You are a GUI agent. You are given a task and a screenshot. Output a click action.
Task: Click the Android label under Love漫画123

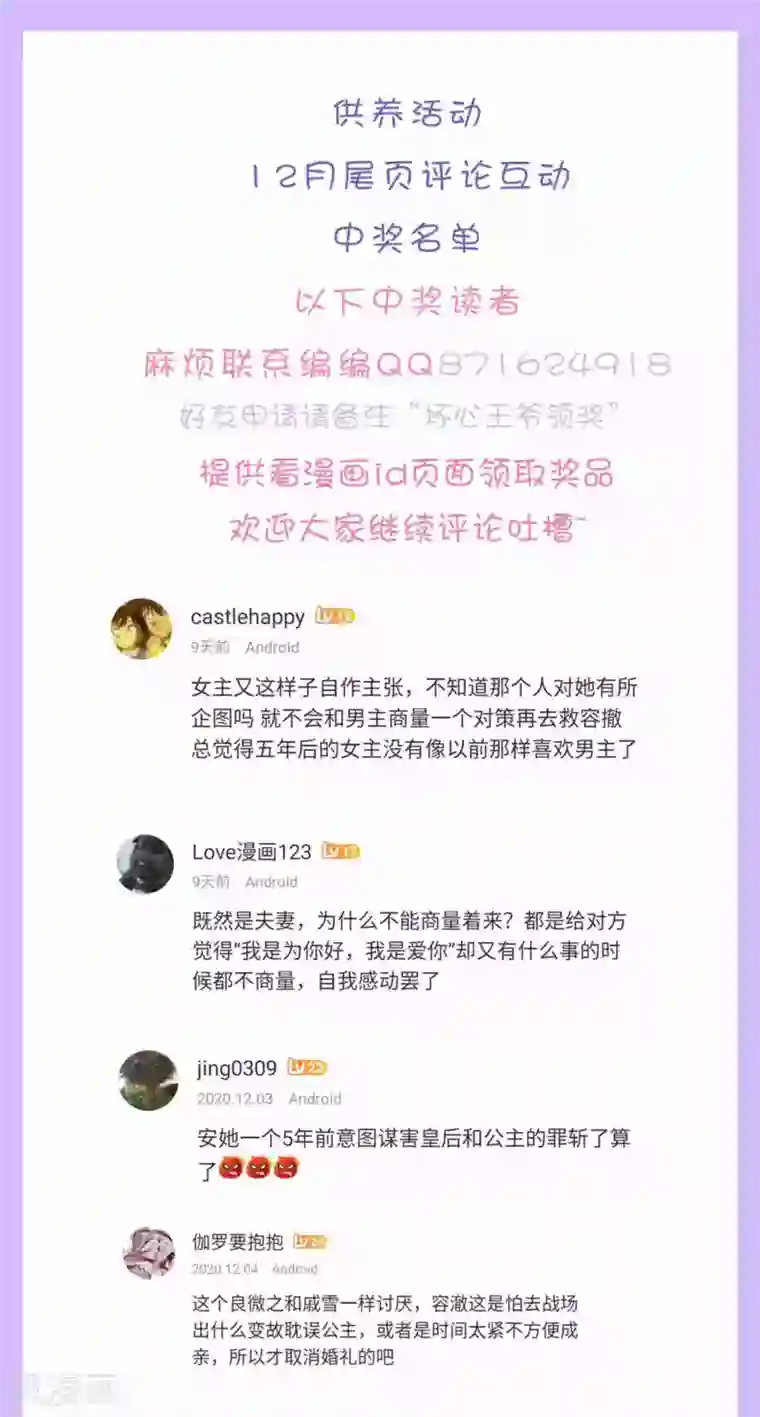click(272, 883)
